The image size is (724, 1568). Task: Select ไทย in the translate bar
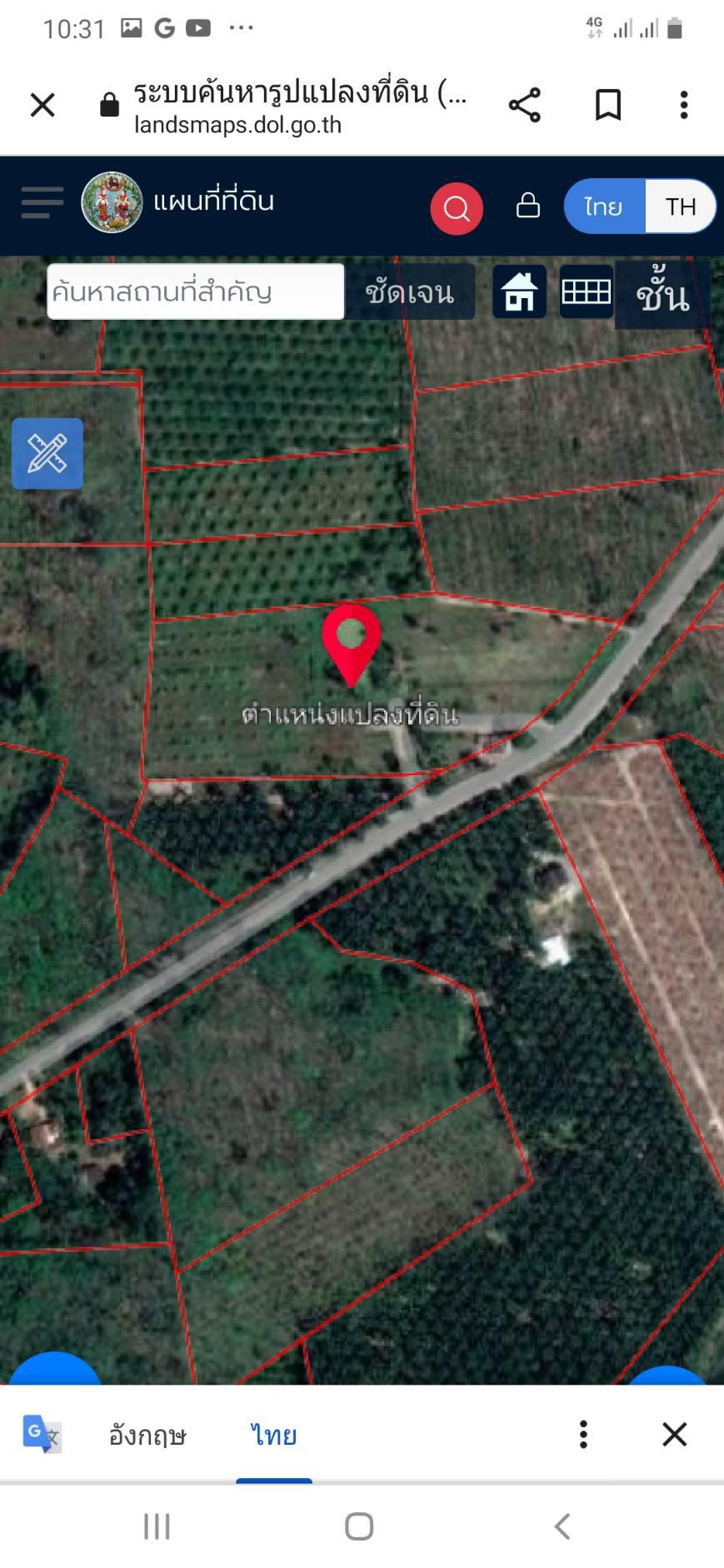point(274,1436)
